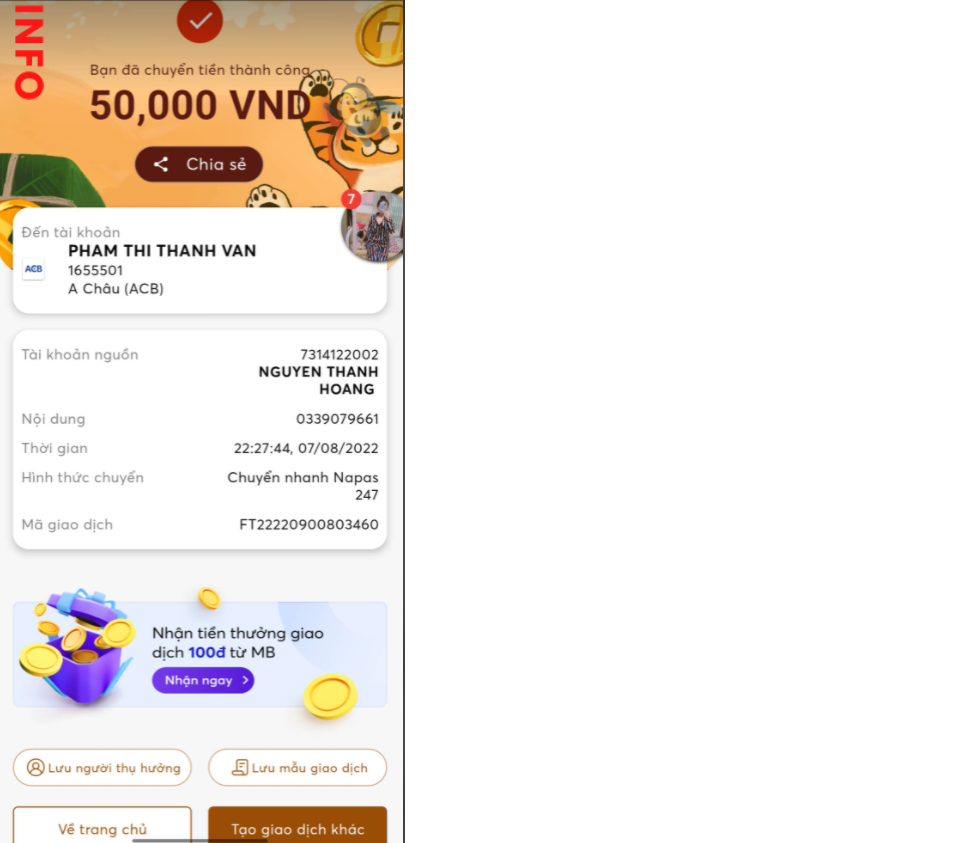The width and height of the screenshot is (973, 843).
Task: Start another transfer with Tạo giao dịch khác
Action: pos(297,827)
